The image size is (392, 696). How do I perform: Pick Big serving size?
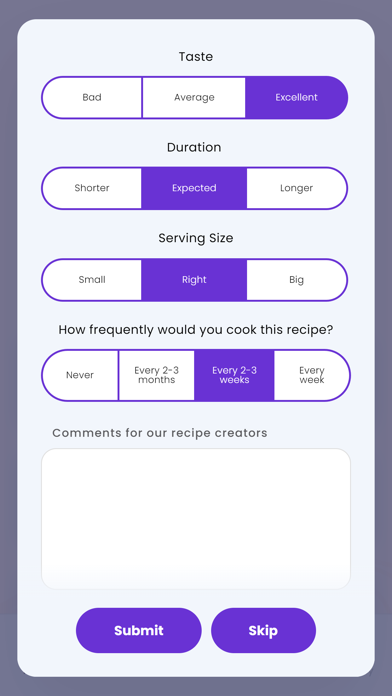point(297,280)
